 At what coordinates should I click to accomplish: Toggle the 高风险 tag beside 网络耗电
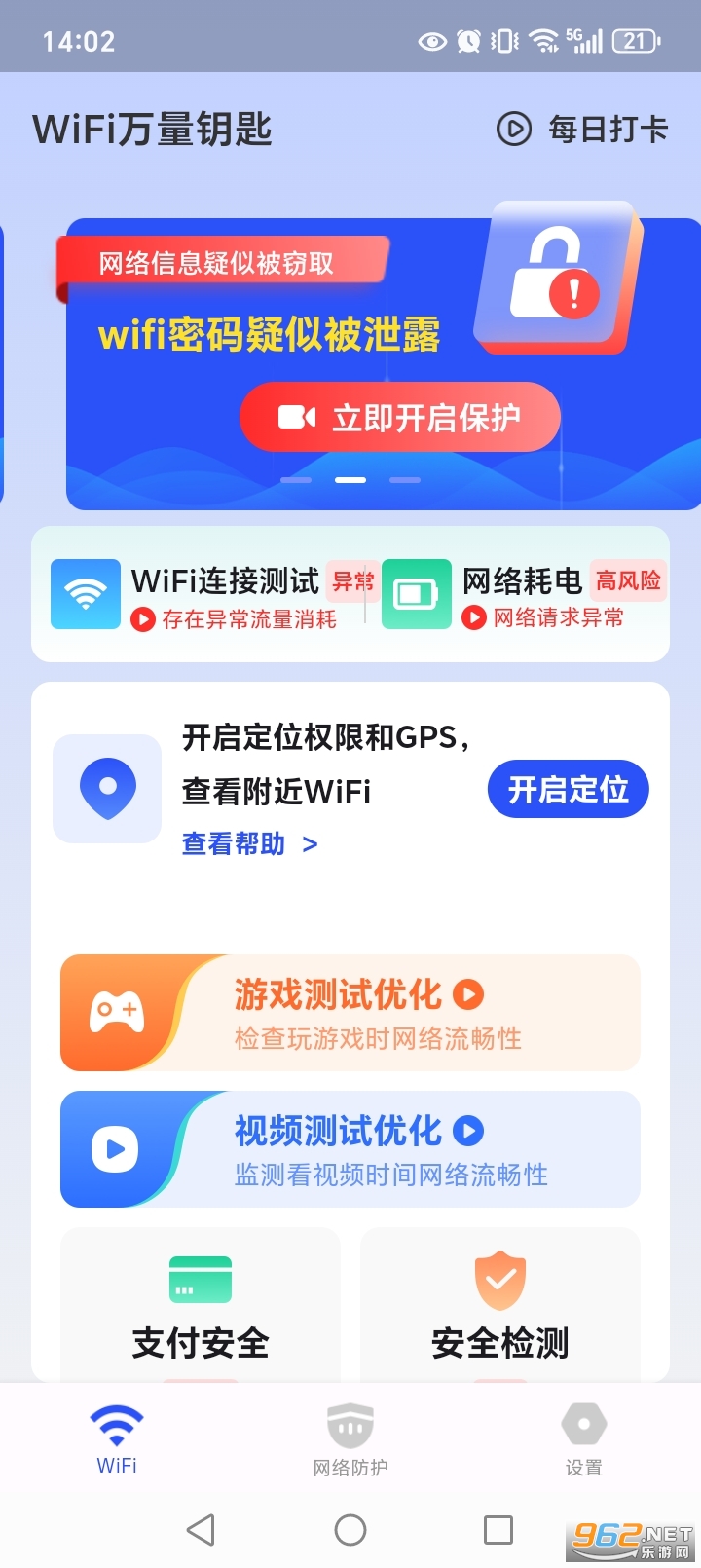tap(628, 580)
